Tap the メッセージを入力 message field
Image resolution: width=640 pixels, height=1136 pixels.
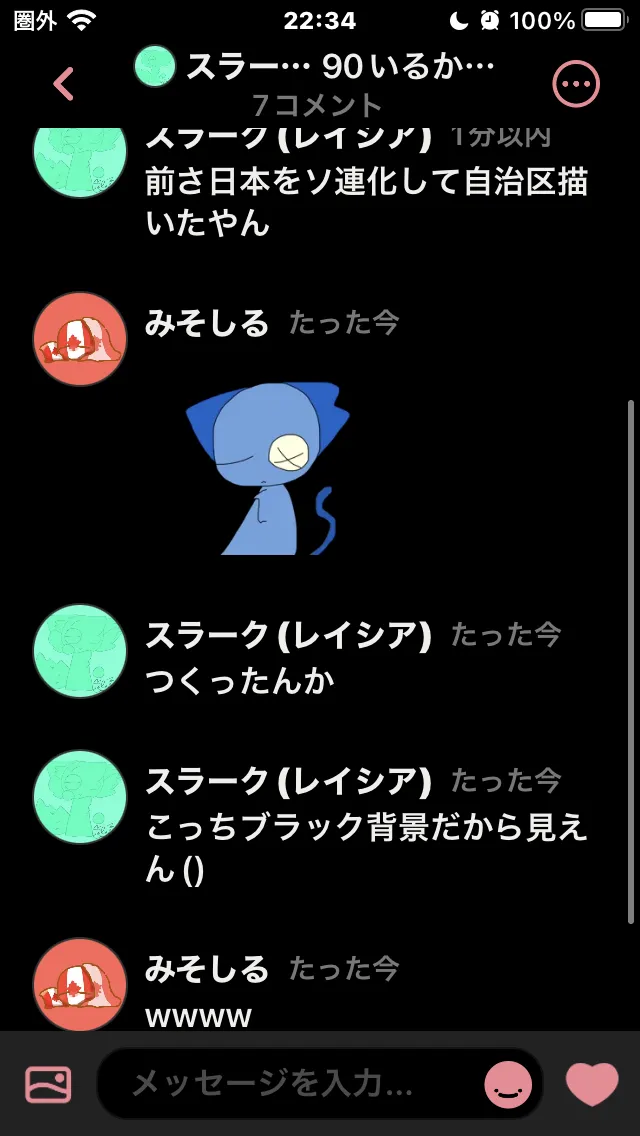pyautogui.click(x=290, y=1083)
